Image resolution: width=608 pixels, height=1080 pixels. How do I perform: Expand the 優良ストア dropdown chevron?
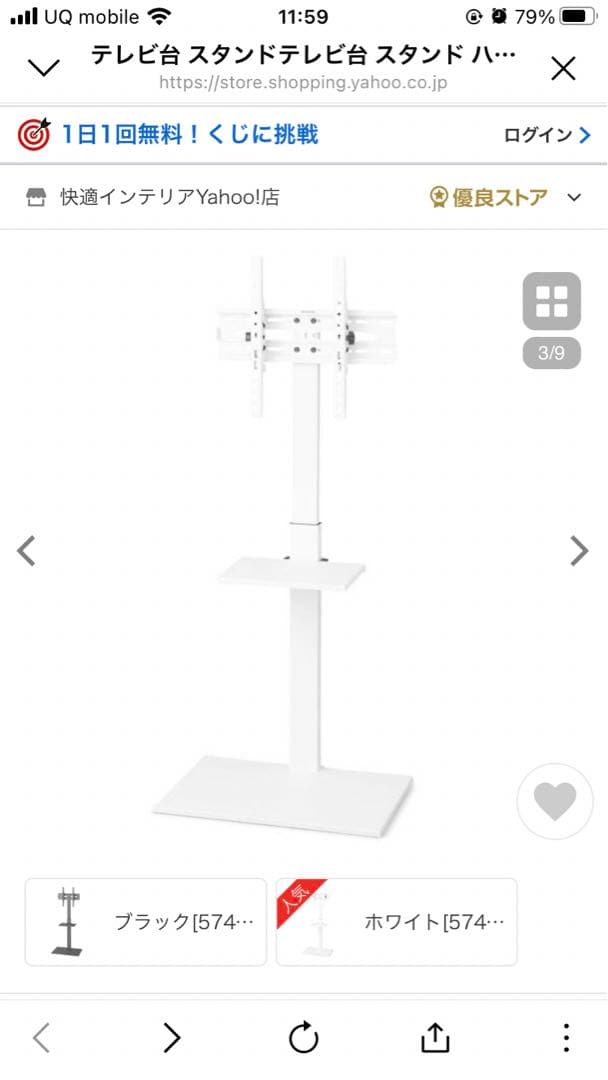tap(574, 197)
